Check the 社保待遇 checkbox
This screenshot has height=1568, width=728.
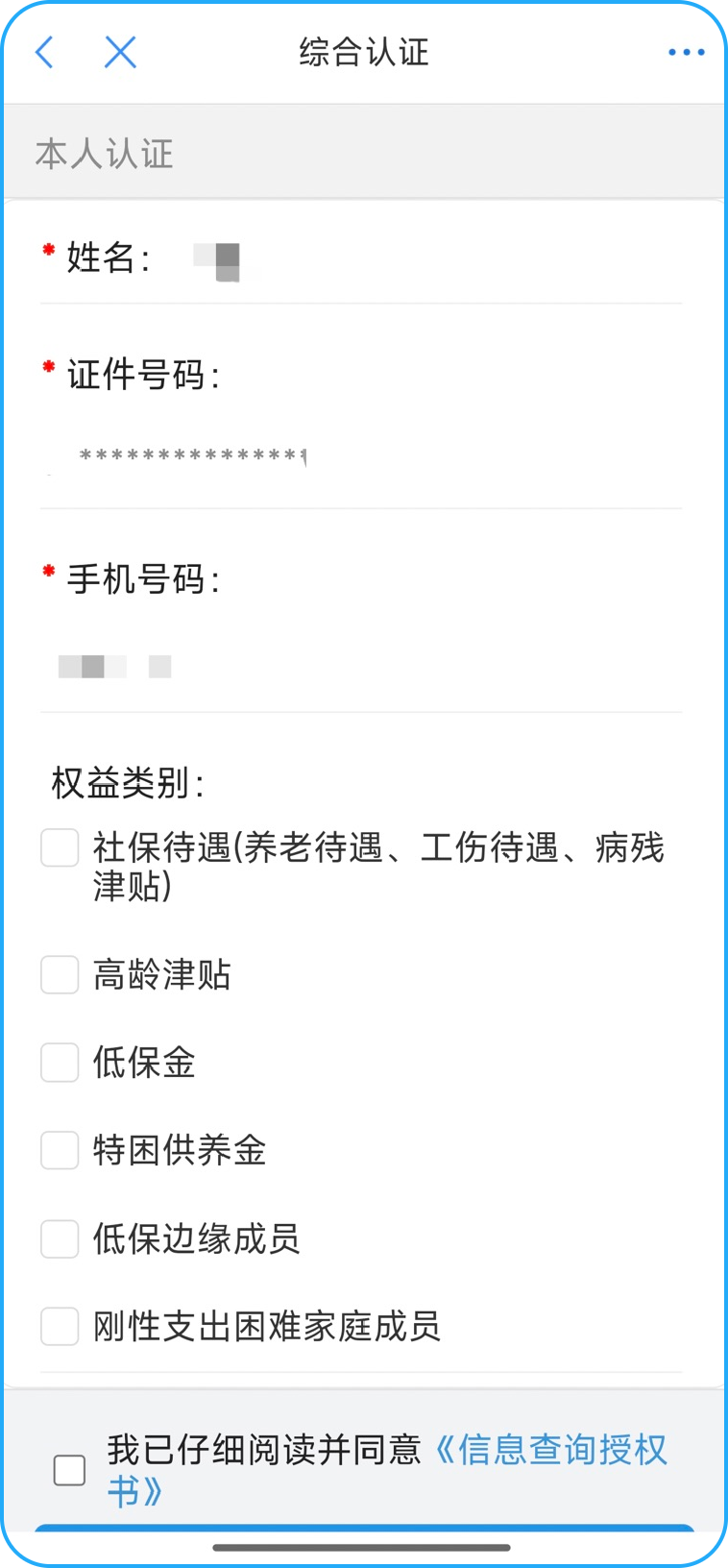60,848
